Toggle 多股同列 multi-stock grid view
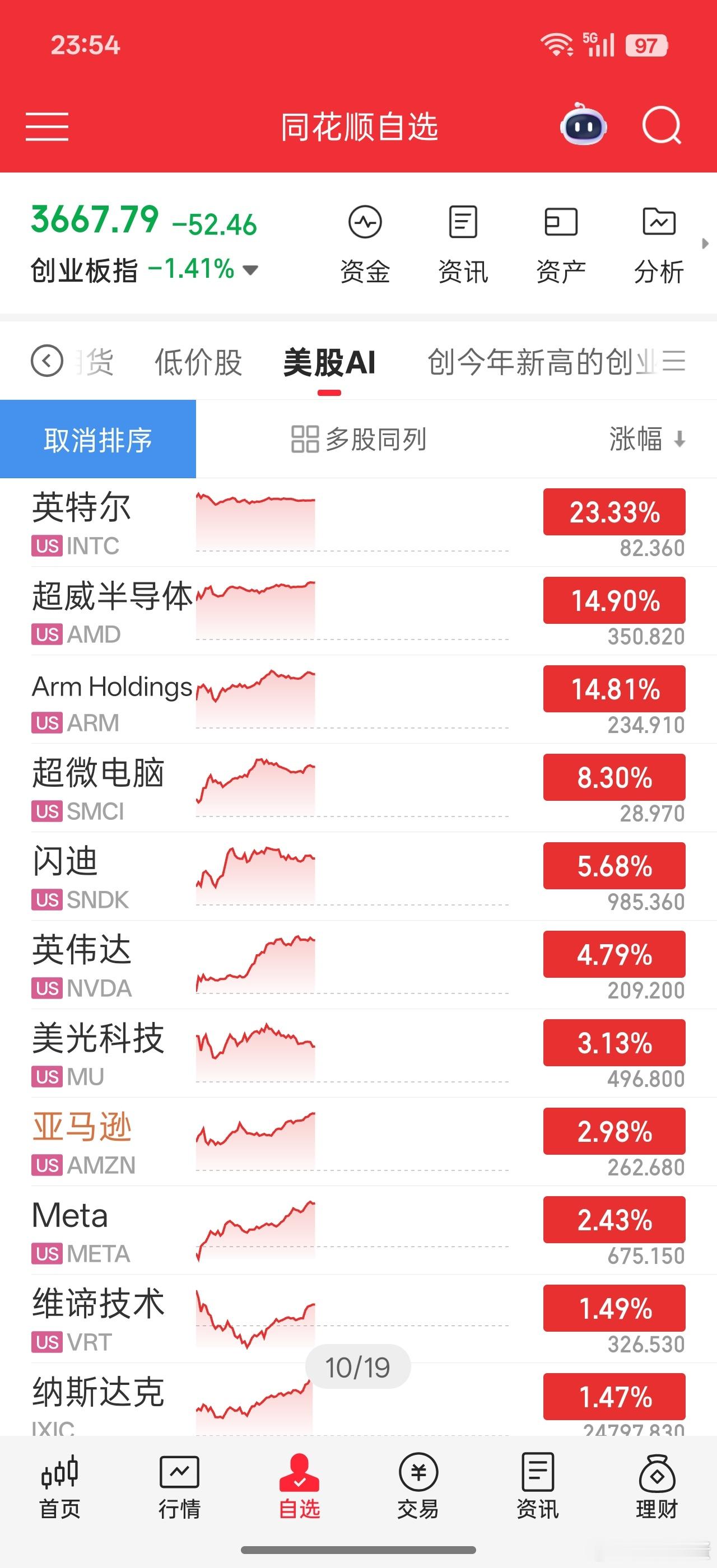 click(359, 440)
